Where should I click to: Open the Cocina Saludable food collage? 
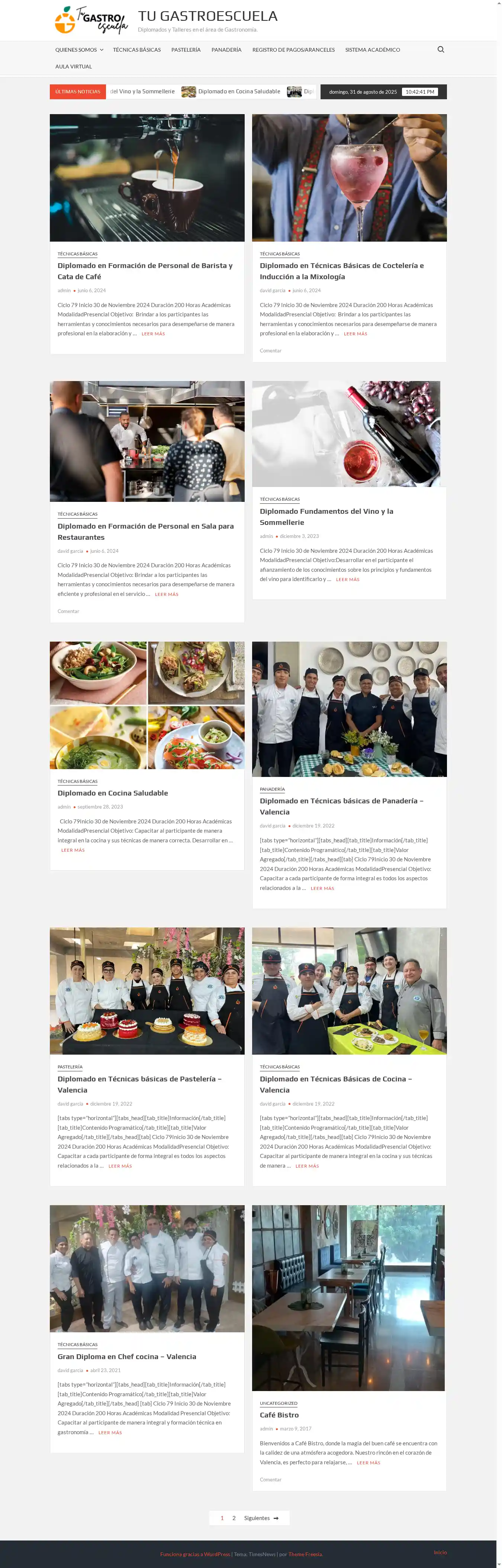pyautogui.click(x=147, y=705)
